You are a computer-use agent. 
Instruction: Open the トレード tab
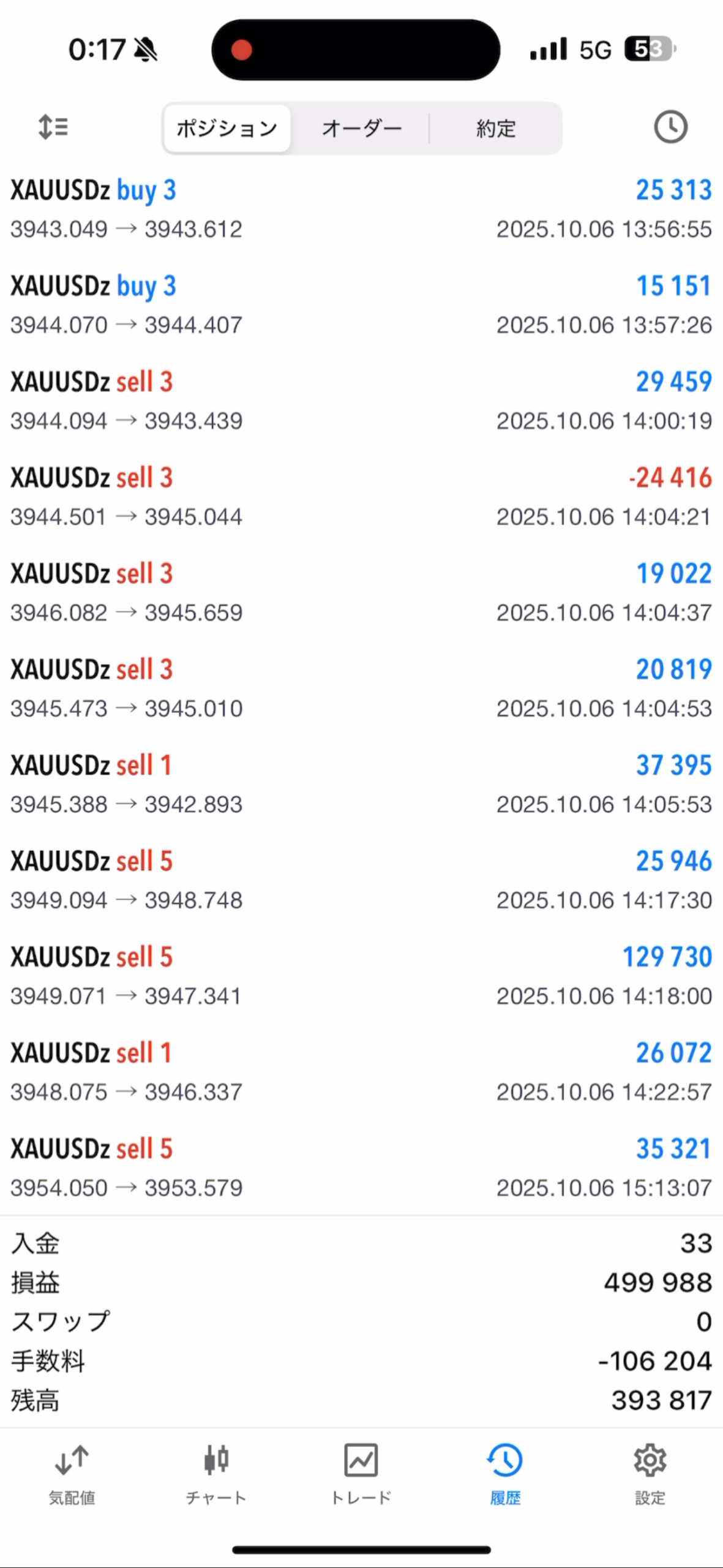361,1474
